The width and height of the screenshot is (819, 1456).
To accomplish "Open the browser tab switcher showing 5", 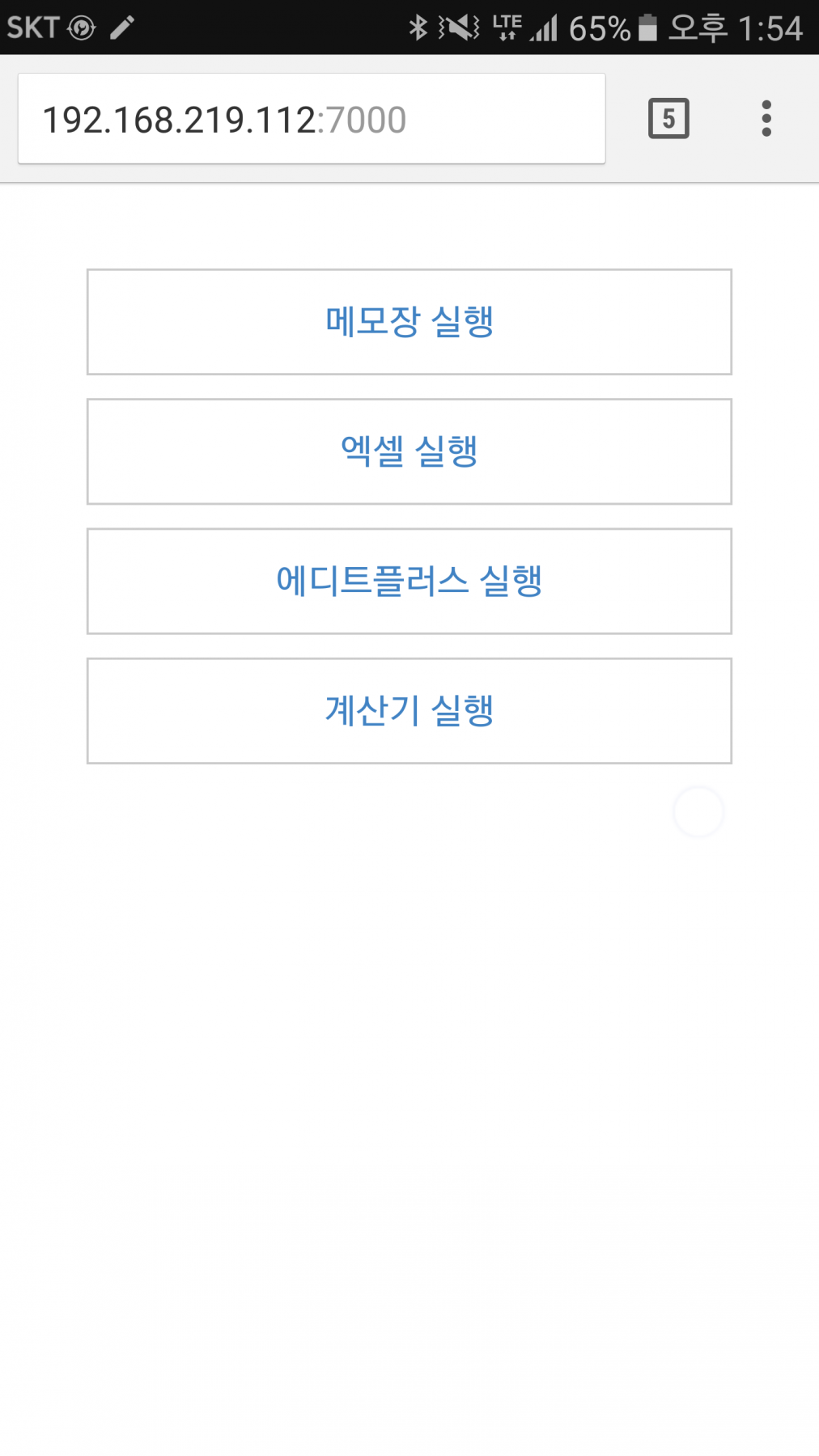I will point(668,119).
